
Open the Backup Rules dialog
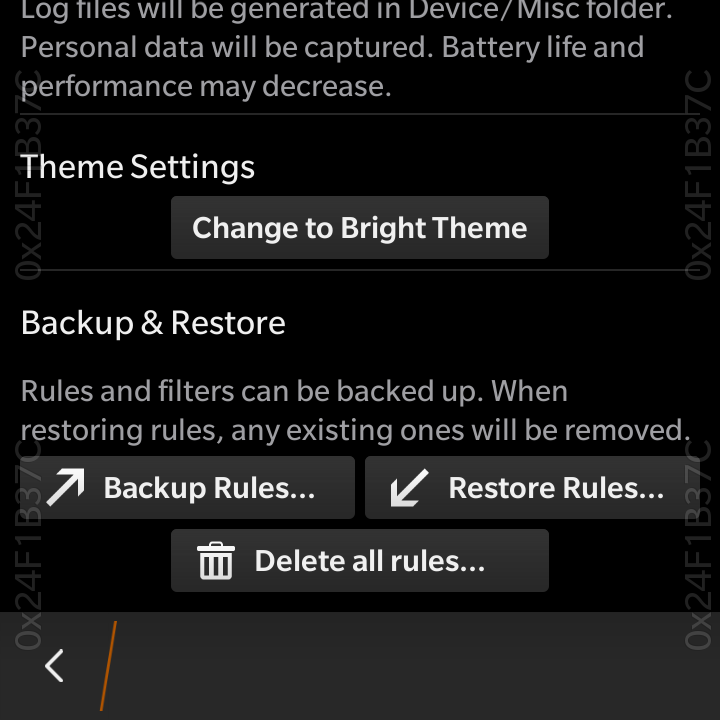[187, 488]
